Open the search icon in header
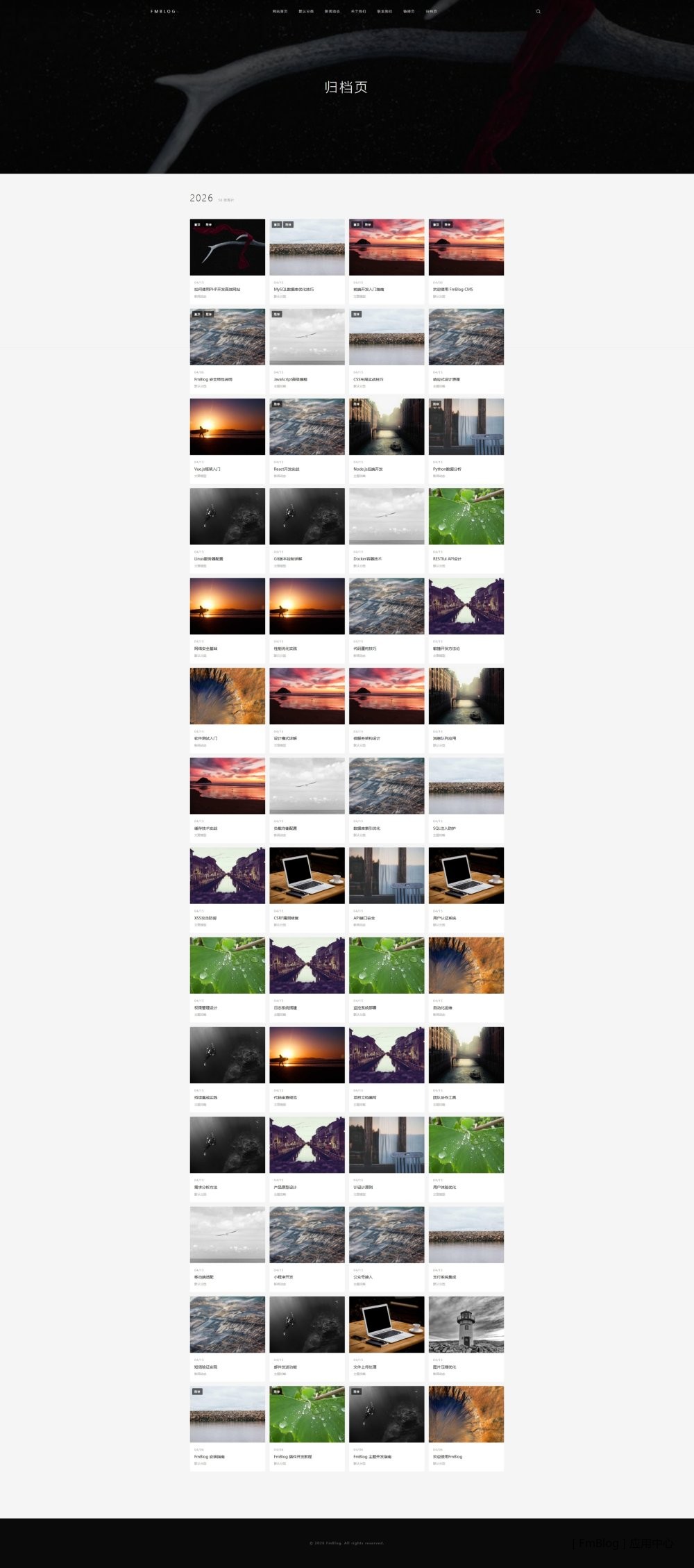Viewport: 694px width, 1568px height. [538, 12]
